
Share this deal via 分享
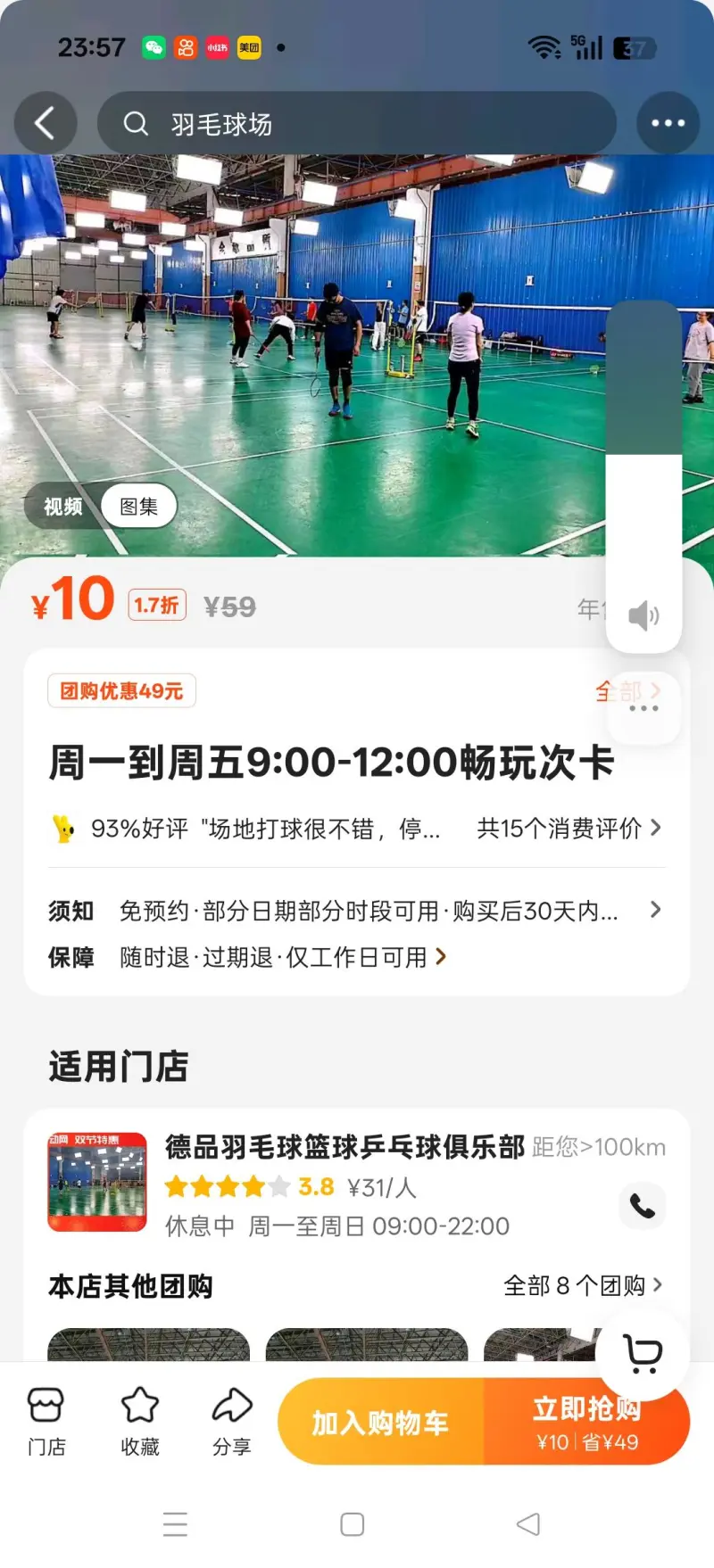pos(232,1422)
